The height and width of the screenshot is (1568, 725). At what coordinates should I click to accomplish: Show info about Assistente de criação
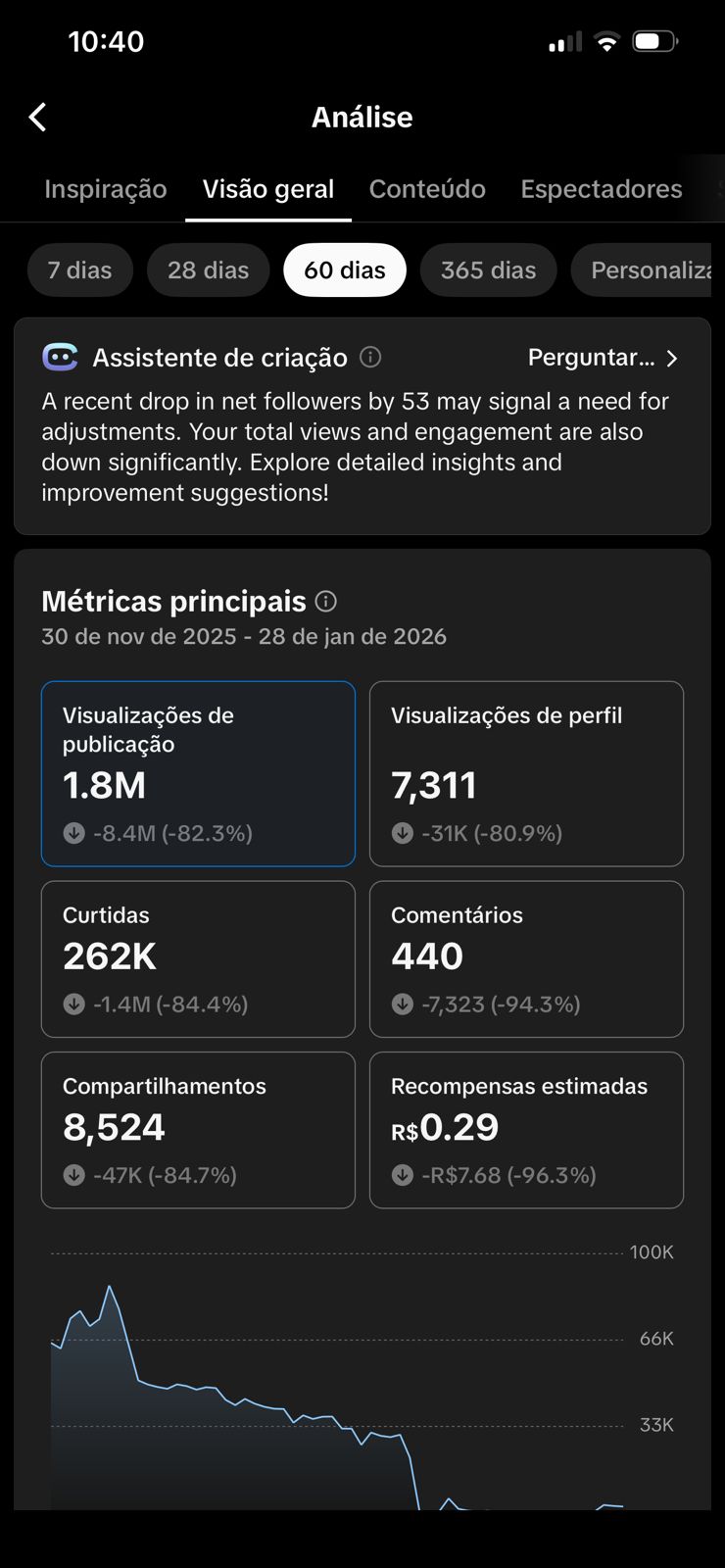pos(370,357)
